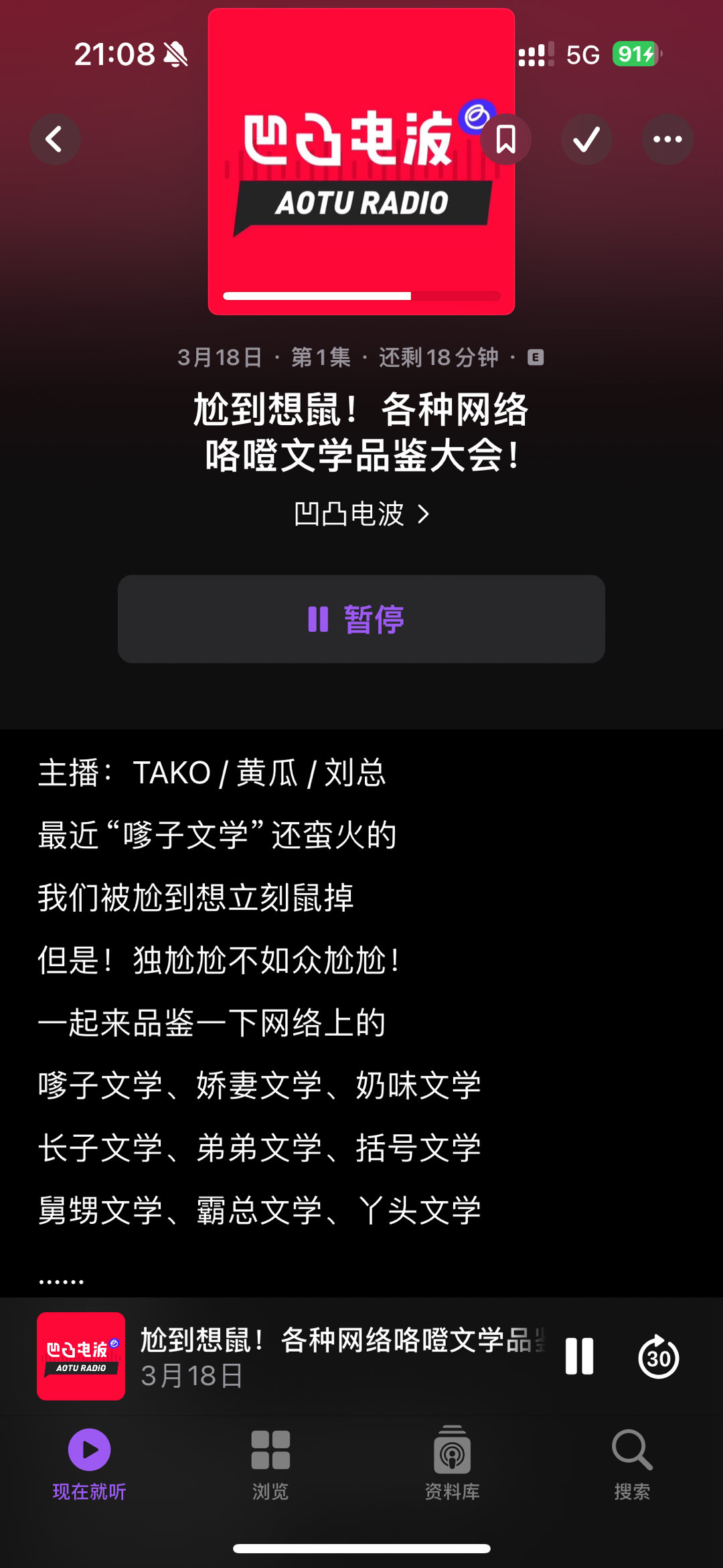Switch to the 现在就听 tab

pos(90,1464)
